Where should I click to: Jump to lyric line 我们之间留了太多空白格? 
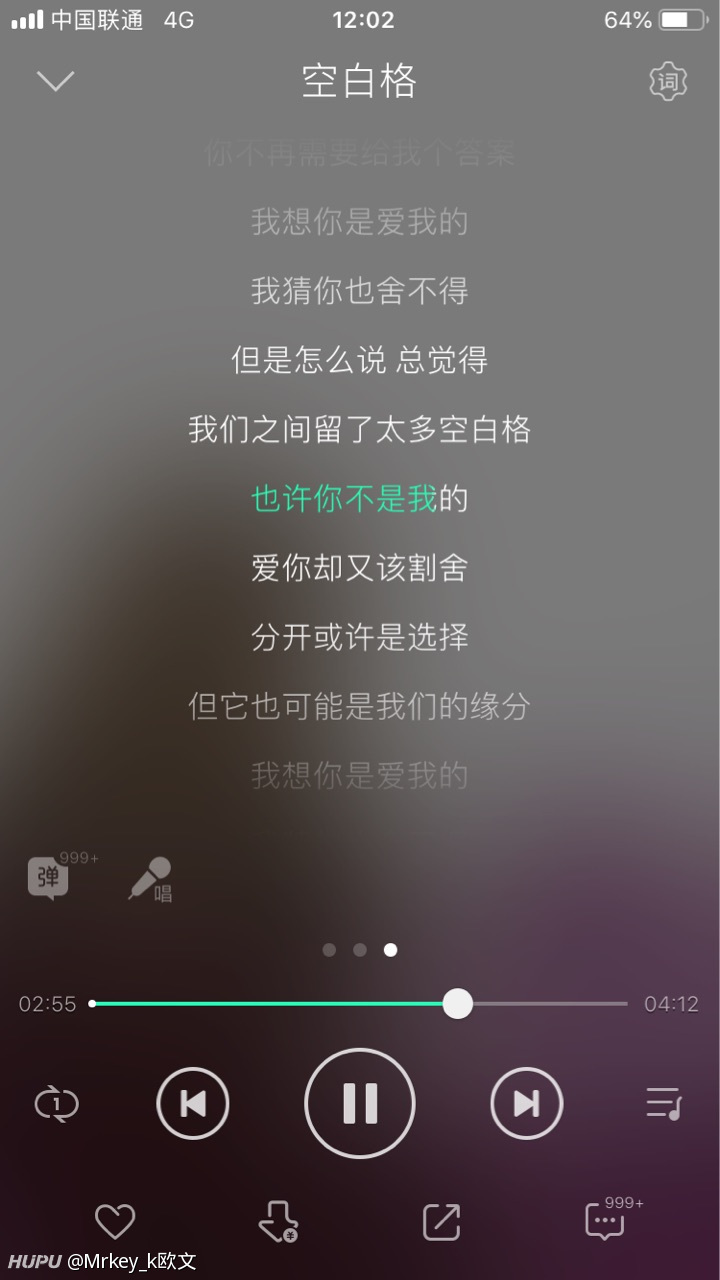(360, 428)
